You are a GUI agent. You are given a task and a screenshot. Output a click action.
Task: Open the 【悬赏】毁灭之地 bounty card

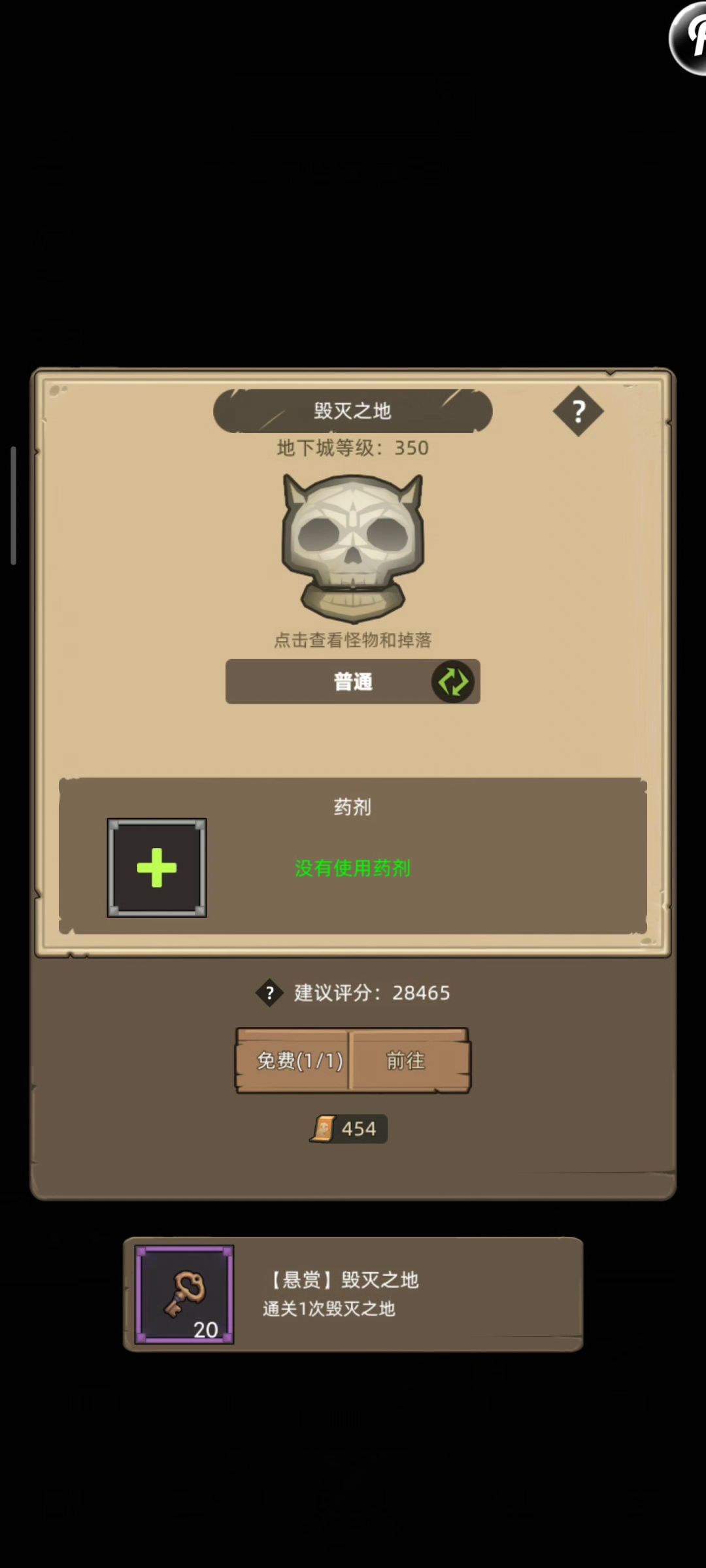coord(353,1294)
